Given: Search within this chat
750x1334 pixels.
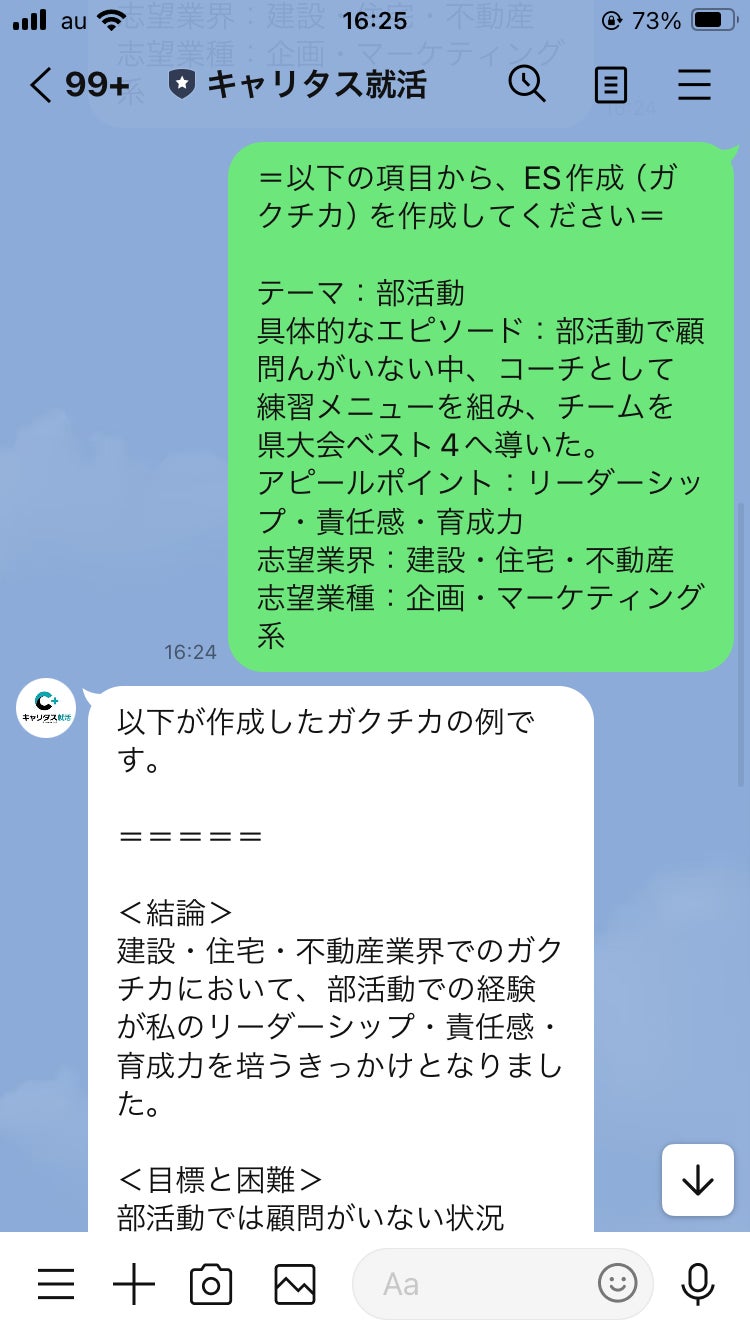Looking at the screenshot, I should click(527, 85).
